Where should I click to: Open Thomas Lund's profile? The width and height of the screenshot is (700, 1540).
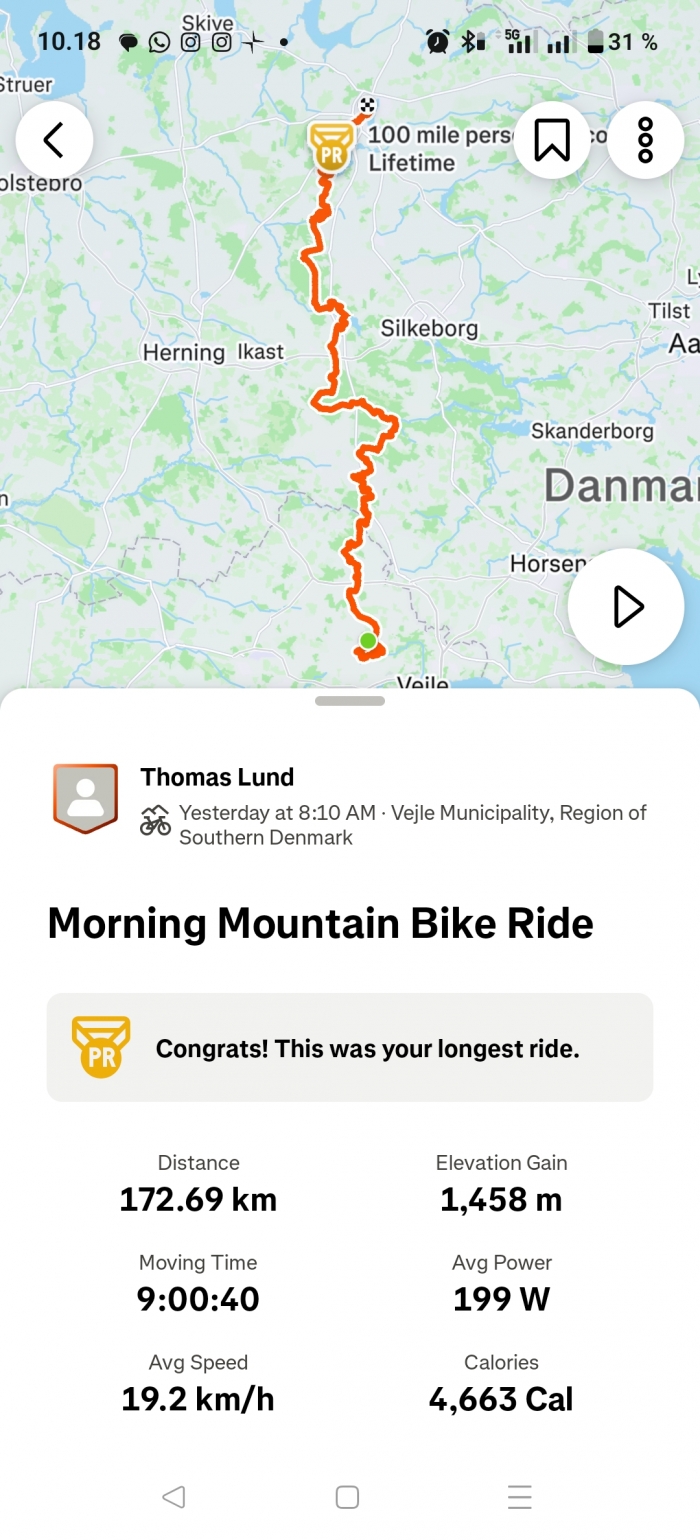[x=217, y=777]
